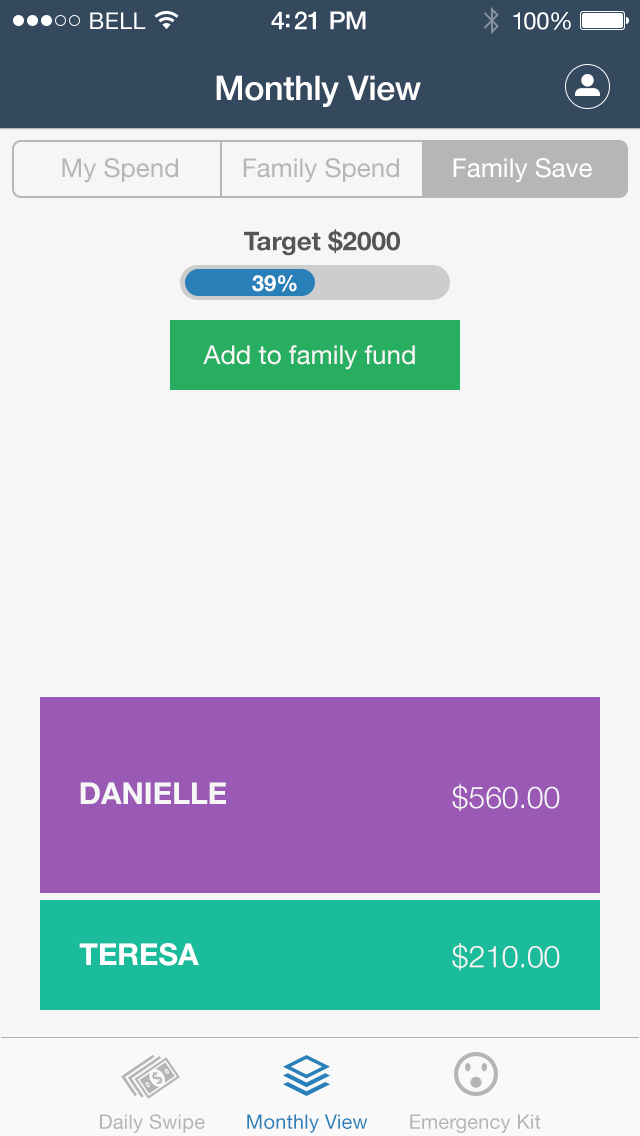This screenshot has width=640, height=1136.
Task: Open the user profile icon
Action: 587,87
